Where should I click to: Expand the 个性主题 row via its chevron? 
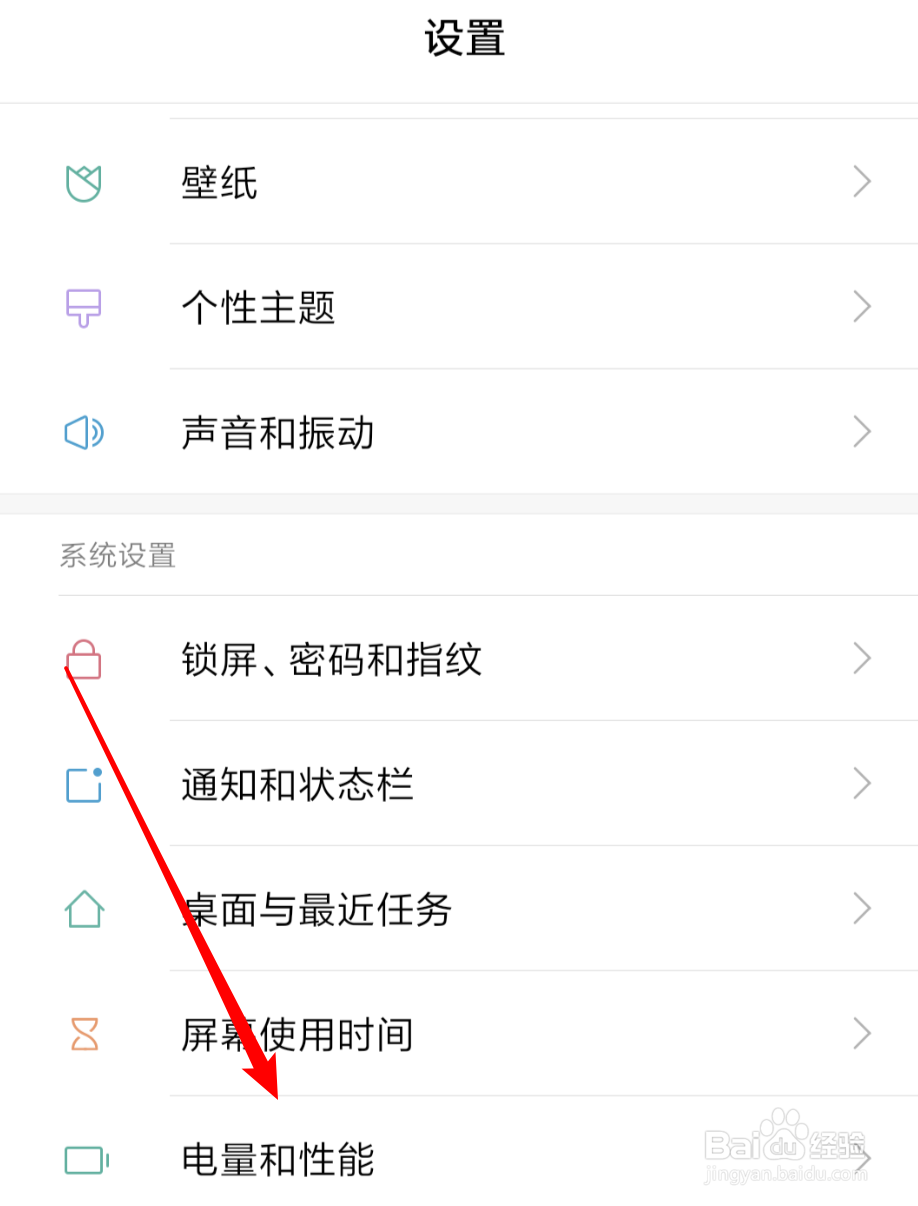(861, 307)
